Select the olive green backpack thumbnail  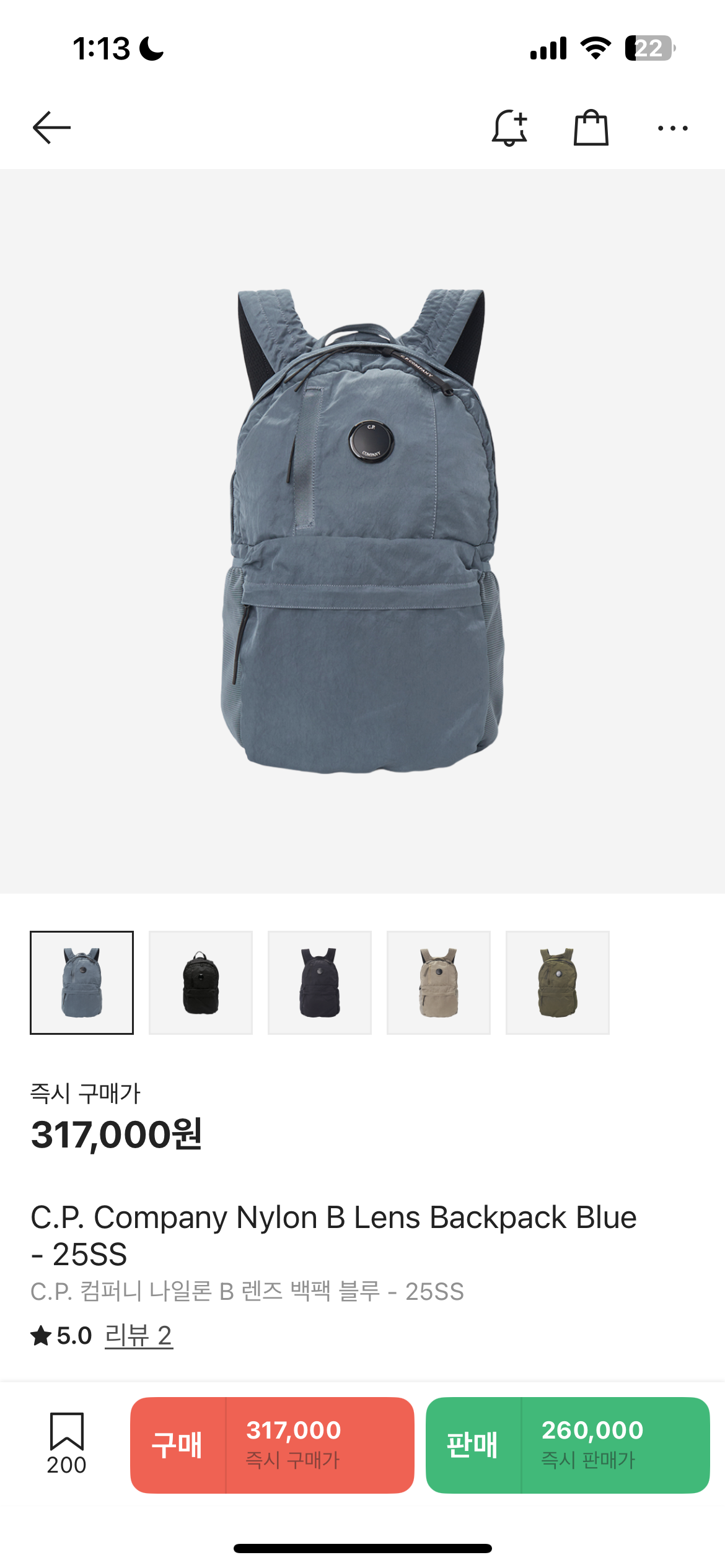(558, 982)
